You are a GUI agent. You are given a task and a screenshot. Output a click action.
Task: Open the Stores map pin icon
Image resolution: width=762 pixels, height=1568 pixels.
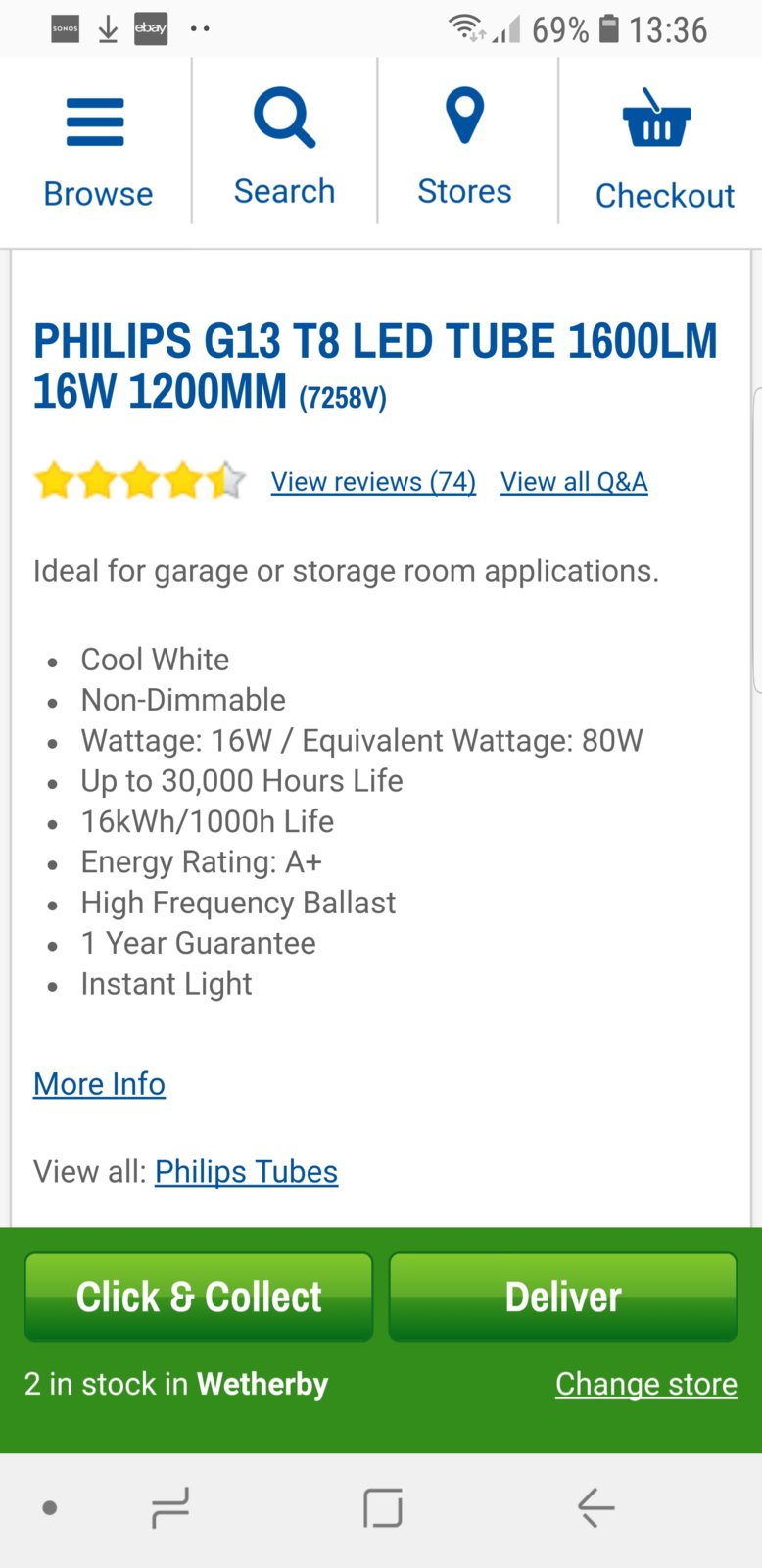coord(464,119)
